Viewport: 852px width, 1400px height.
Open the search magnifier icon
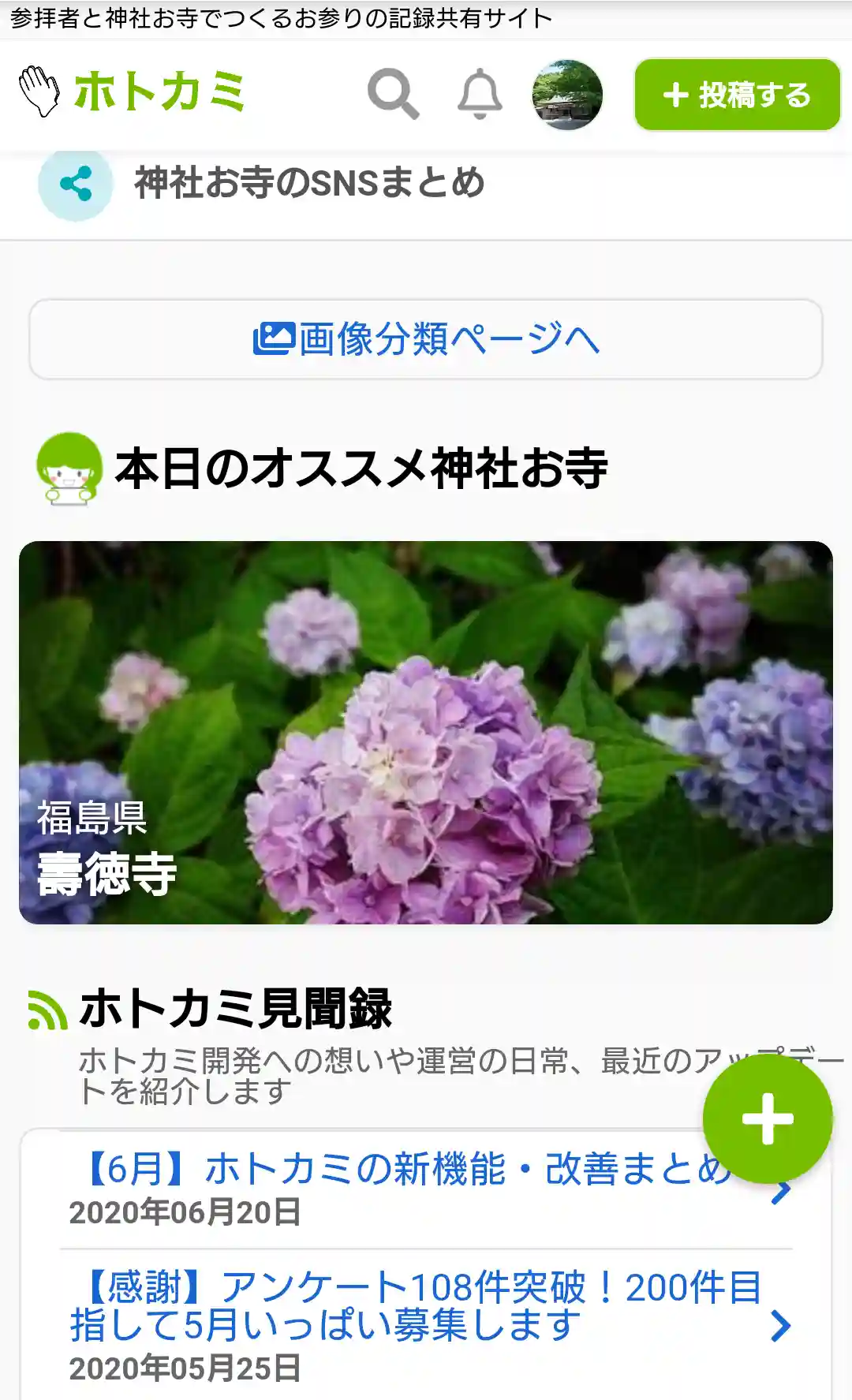point(393,94)
